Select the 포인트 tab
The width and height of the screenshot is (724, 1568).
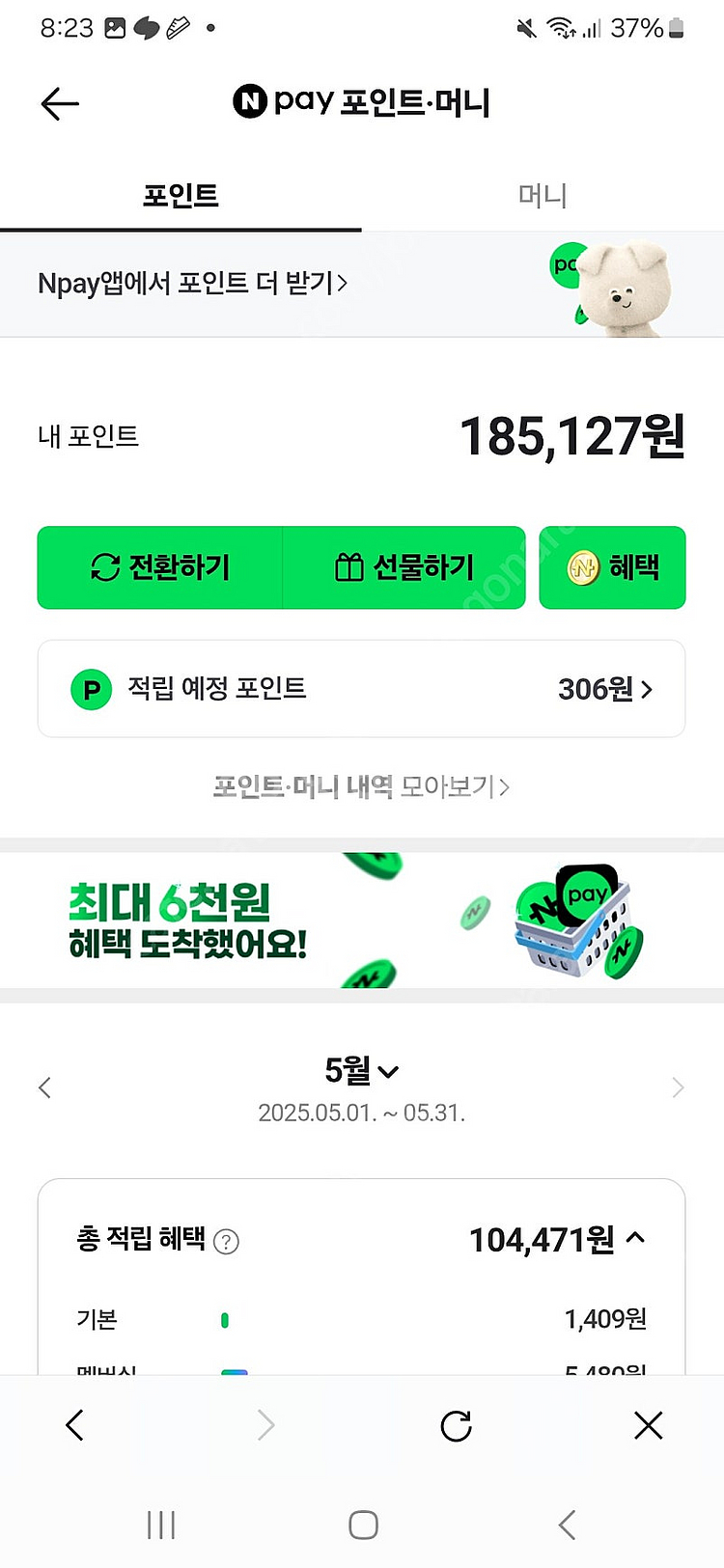[x=181, y=196]
